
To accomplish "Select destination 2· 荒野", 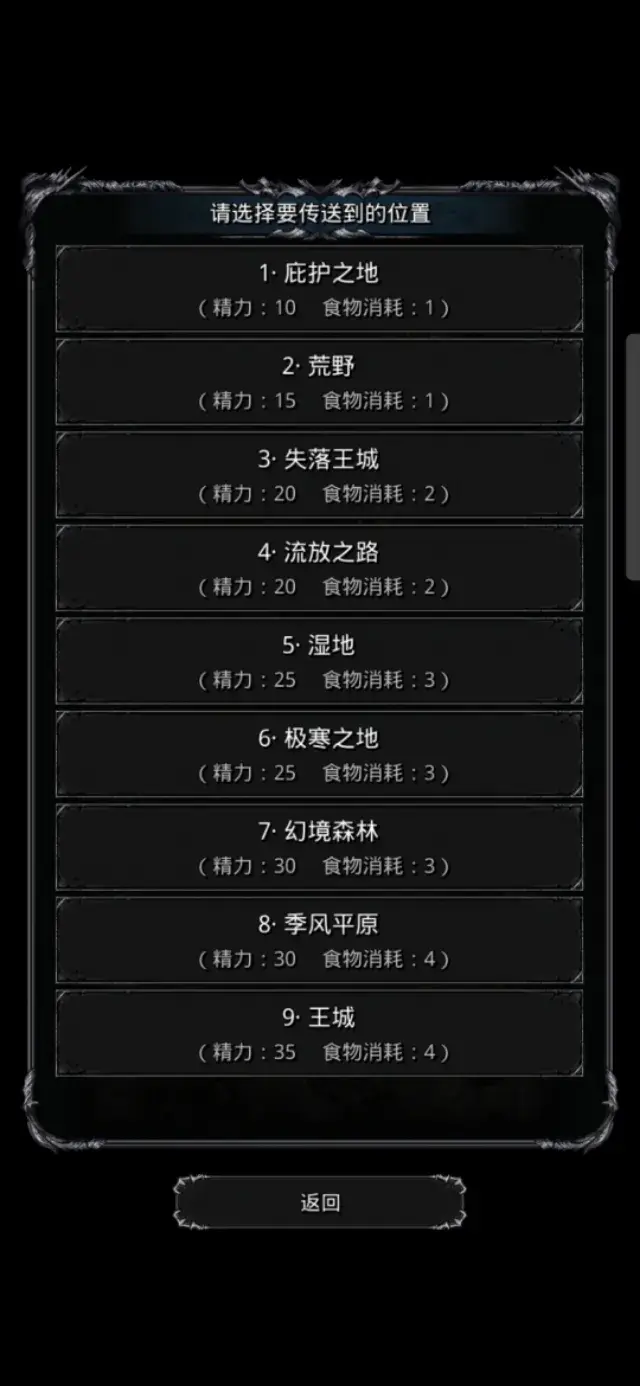I will coord(319,382).
